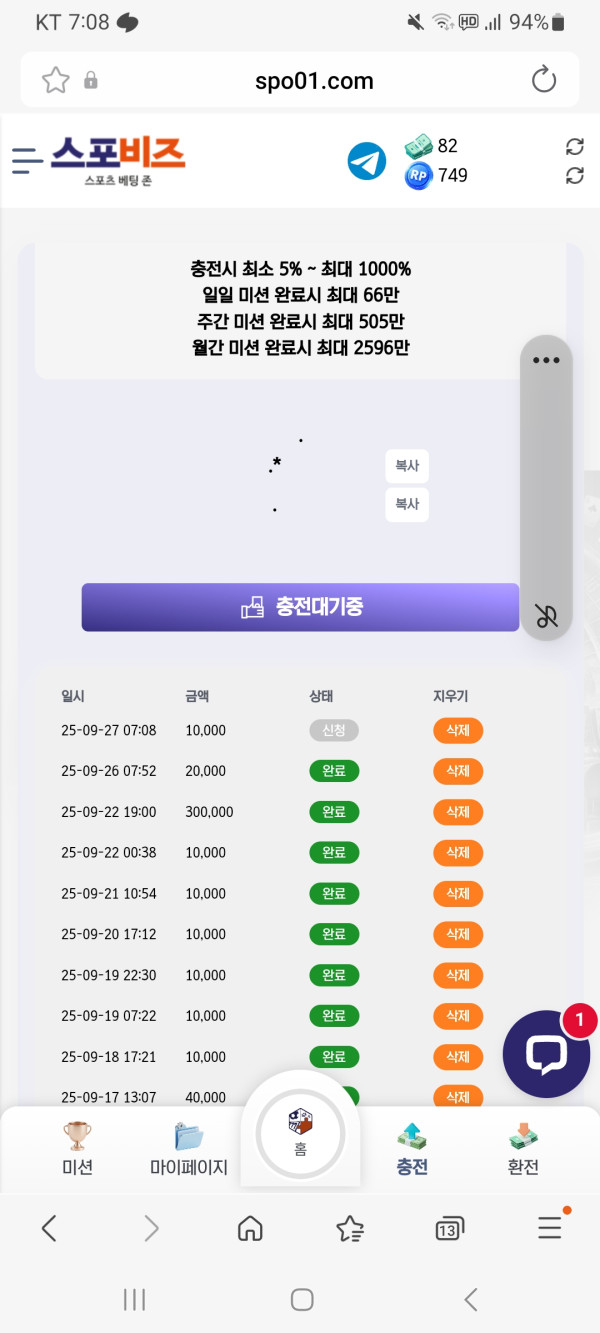The height and width of the screenshot is (1333, 600).
Task: Delete the 25-09-26 07:52 record
Action: pyautogui.click(x=457, y=771)
